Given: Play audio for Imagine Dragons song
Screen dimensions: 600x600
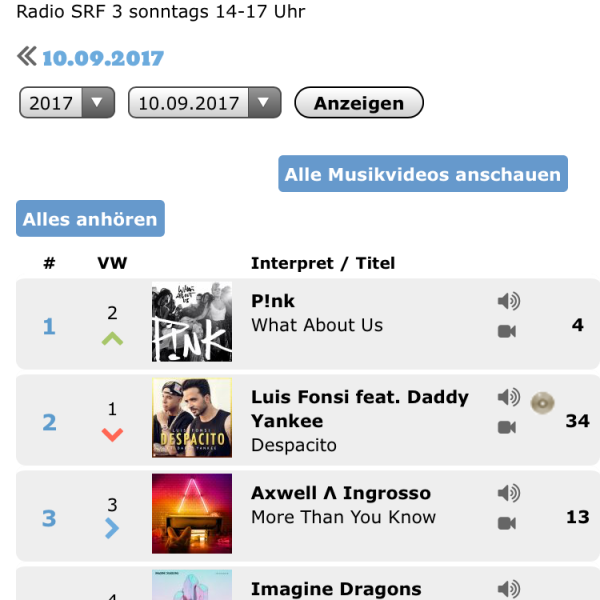Looking at the screenshot, I should [x=508, y=589].
